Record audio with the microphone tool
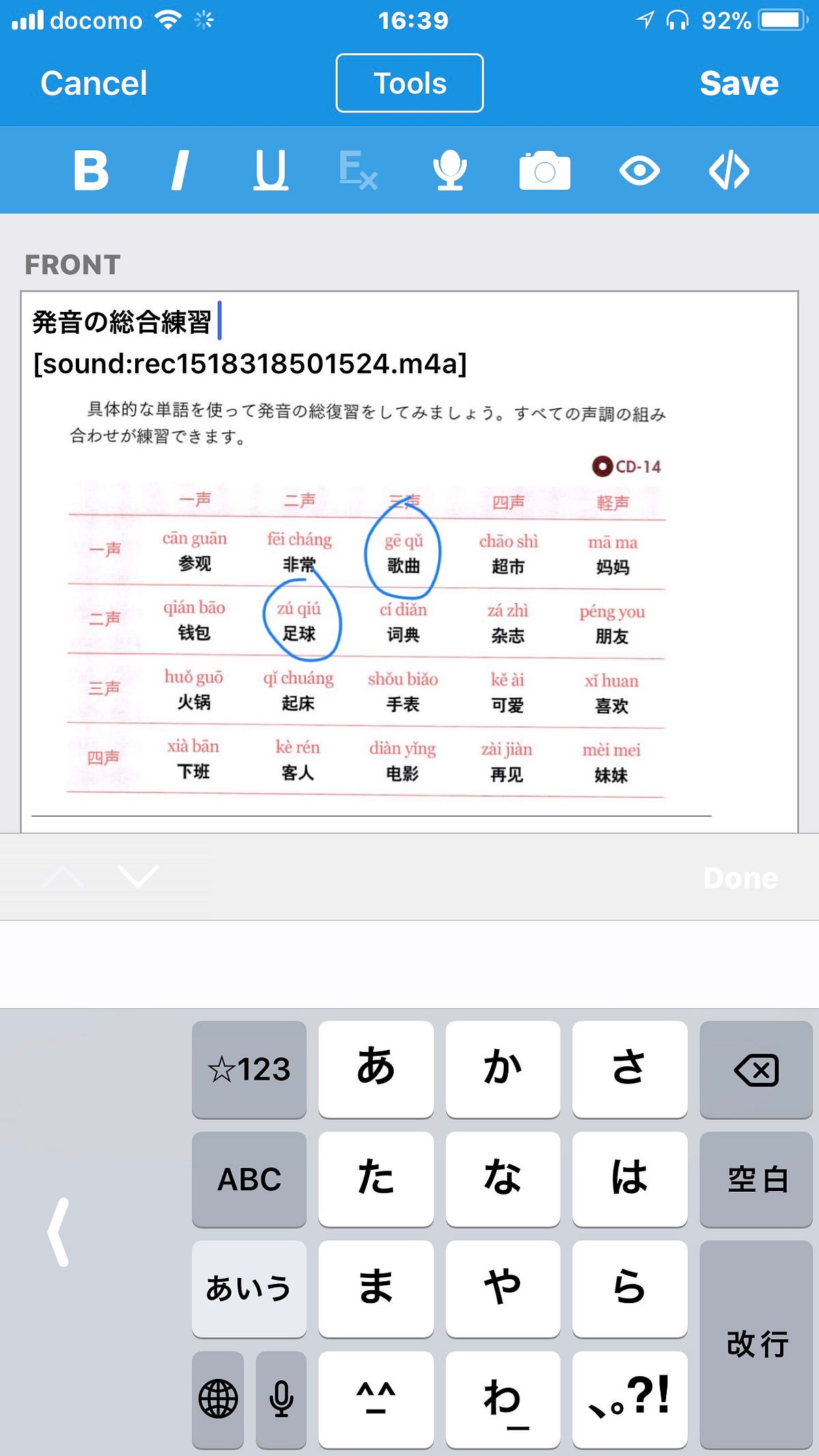Viewport: 819px width, 1456px height. coord(449,170)
